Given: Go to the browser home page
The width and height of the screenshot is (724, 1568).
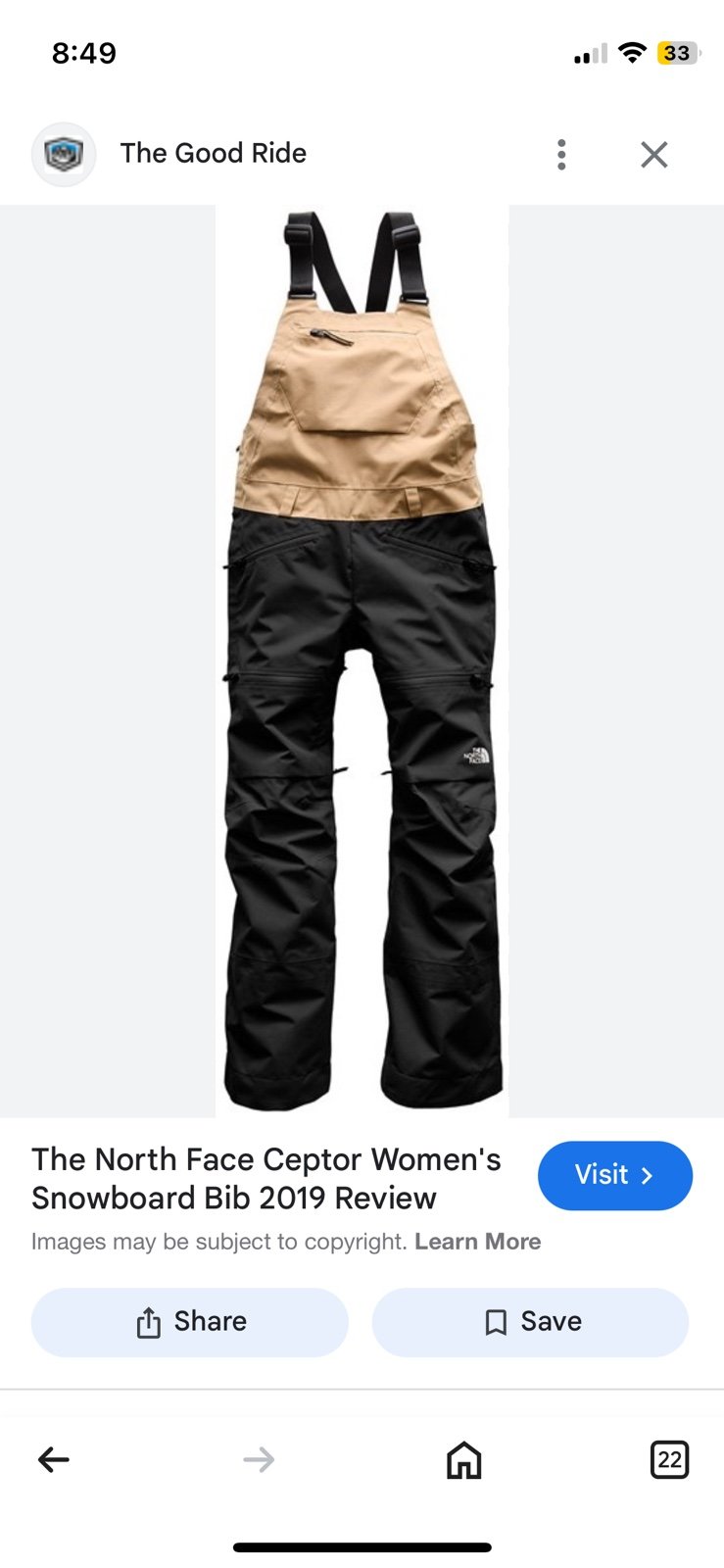Looking at the screenshot, I should coord(464,1459).
